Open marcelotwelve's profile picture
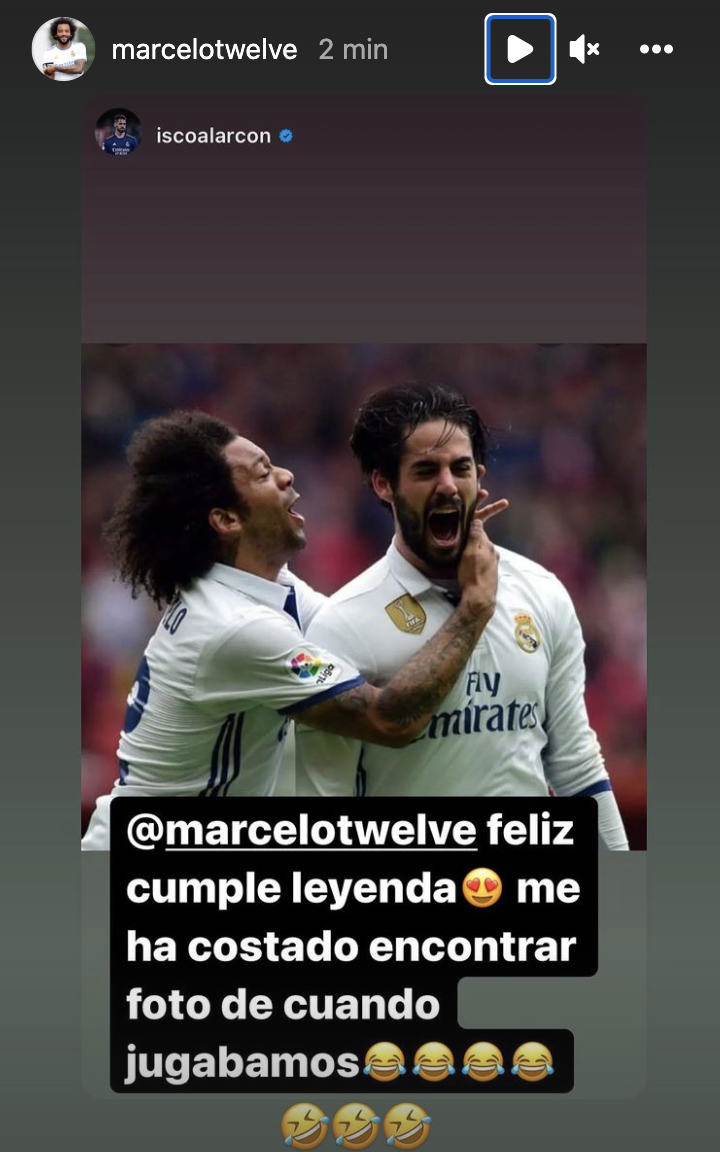This screenshot has width=720, height=1152. (63, 49)
